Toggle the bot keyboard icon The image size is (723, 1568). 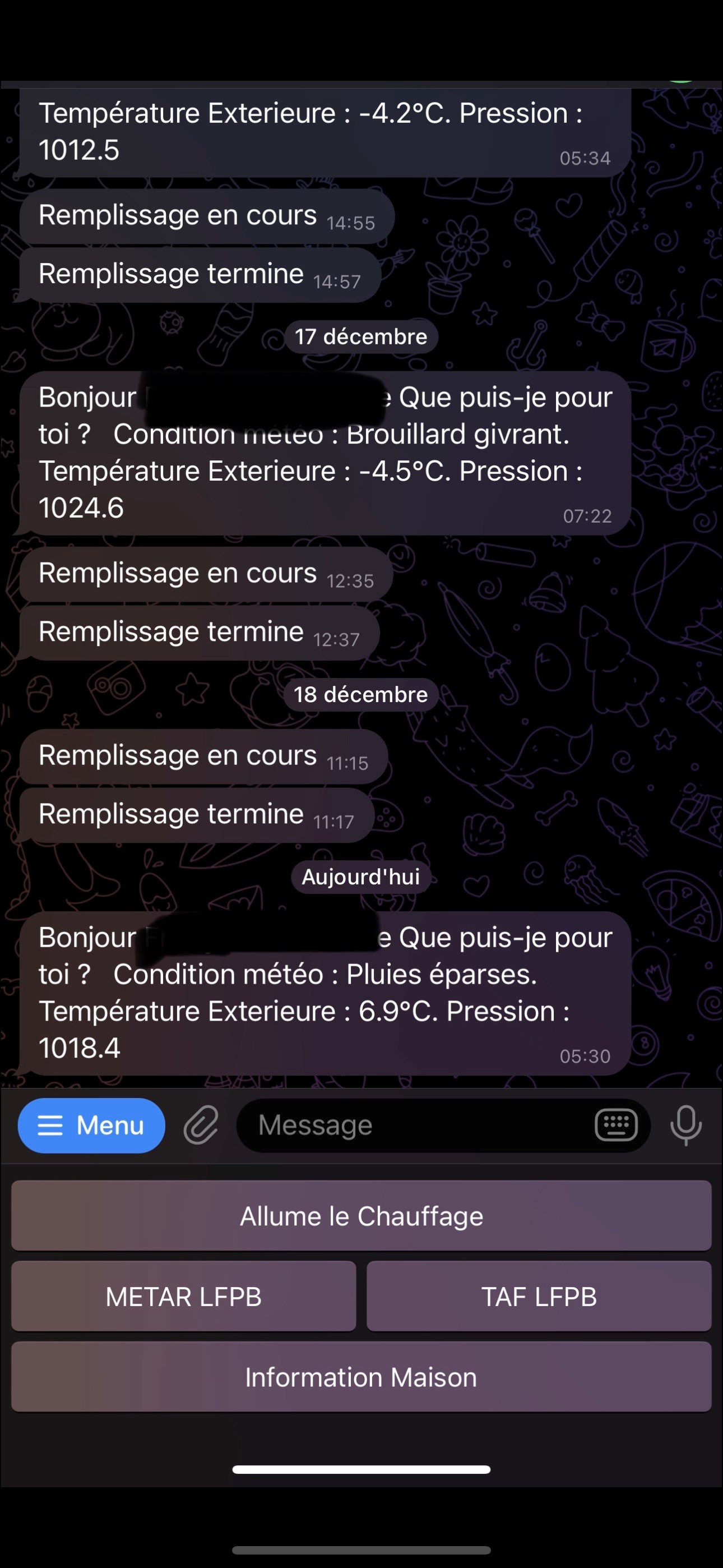[x=616, y=1125]
